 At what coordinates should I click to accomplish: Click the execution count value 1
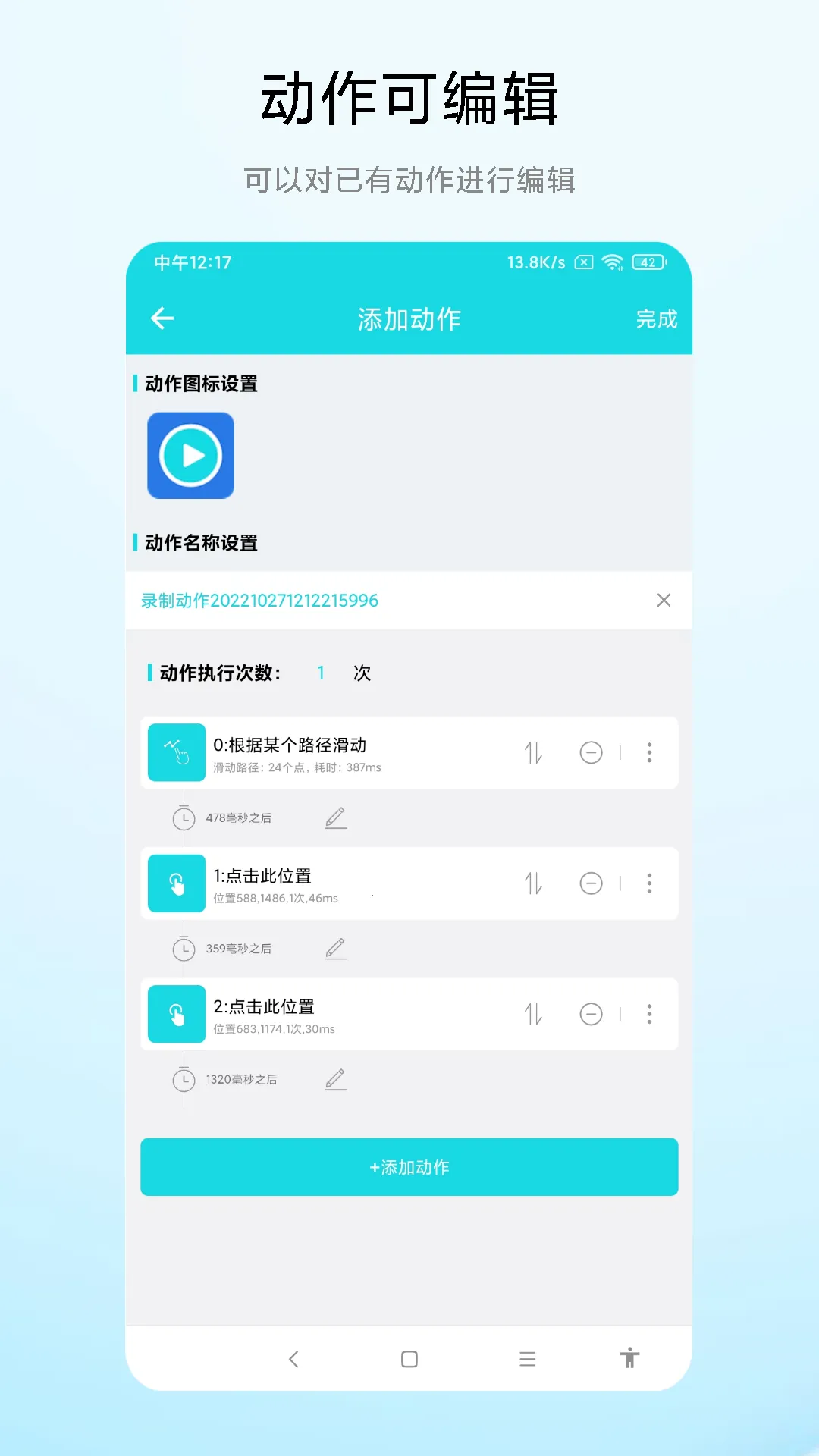[320, 672]
